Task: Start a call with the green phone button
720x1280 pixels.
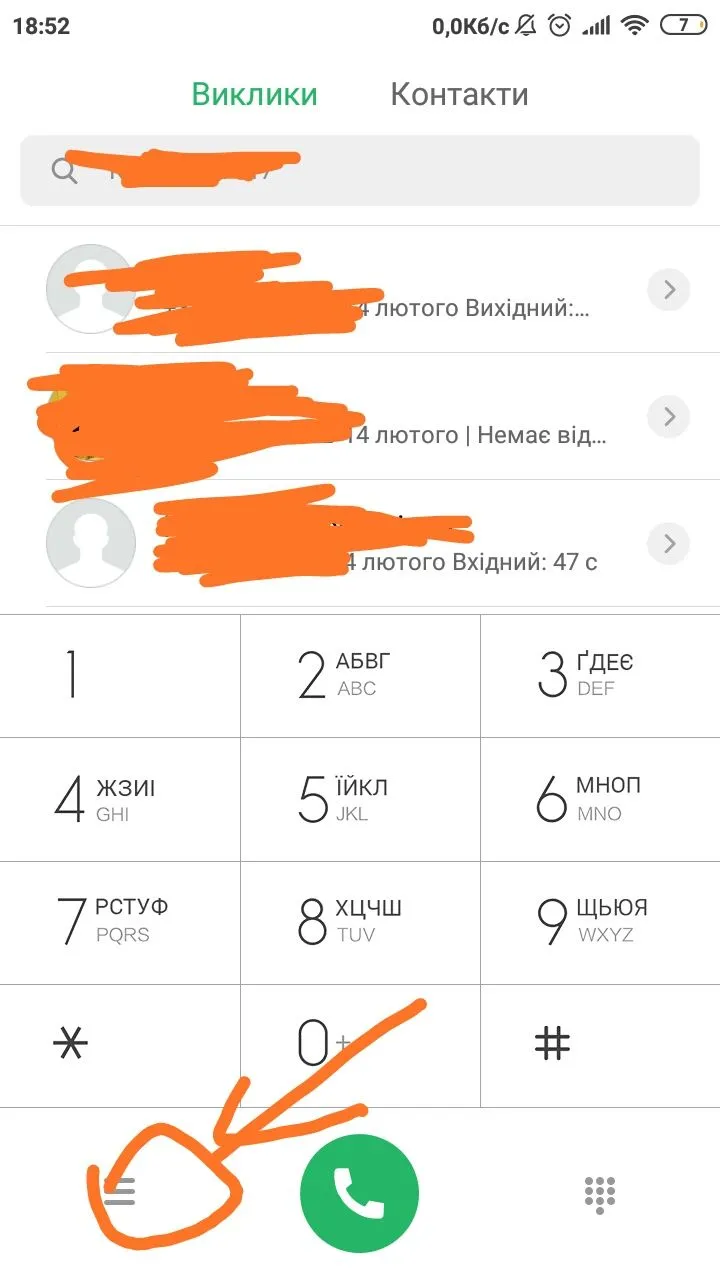Action: tap(359, 1193)
